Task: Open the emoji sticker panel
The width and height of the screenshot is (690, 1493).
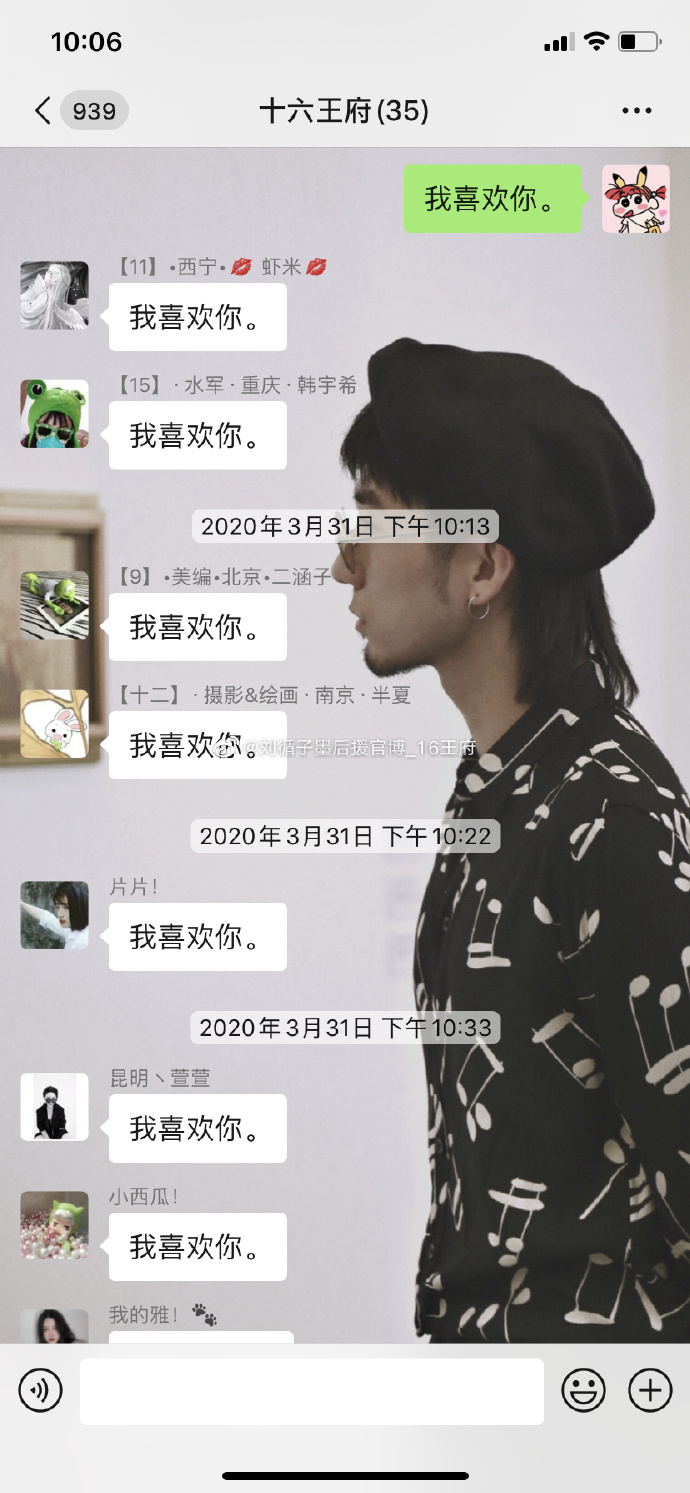Action: pos(583,1390)
